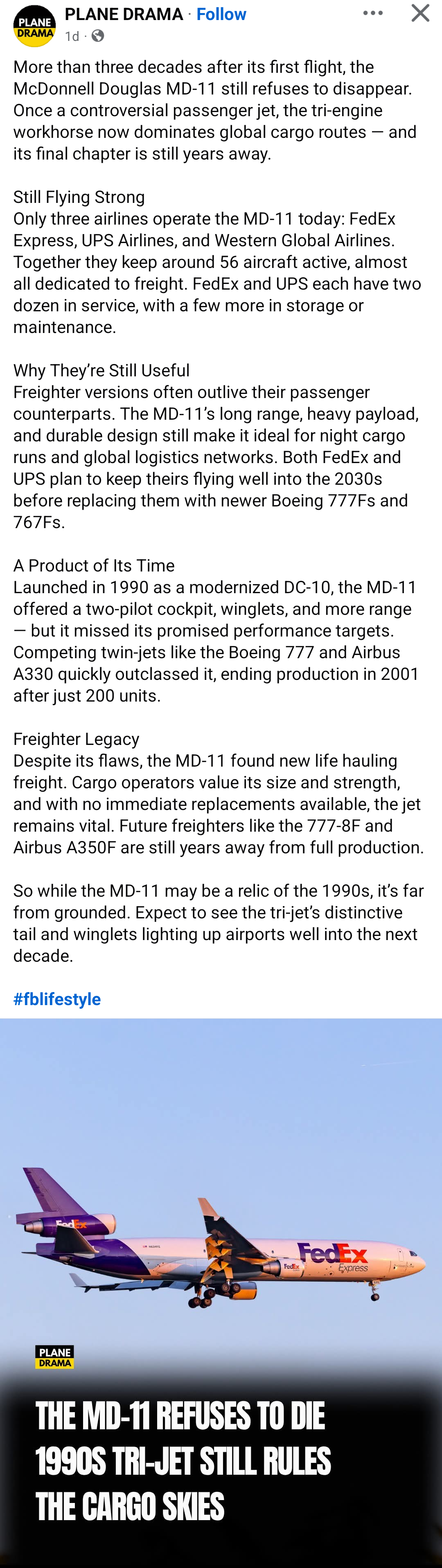The width and height of the screenshot is (442, 1568).
Task: Open the #fblifestyle hashtag
Action: 57,999
